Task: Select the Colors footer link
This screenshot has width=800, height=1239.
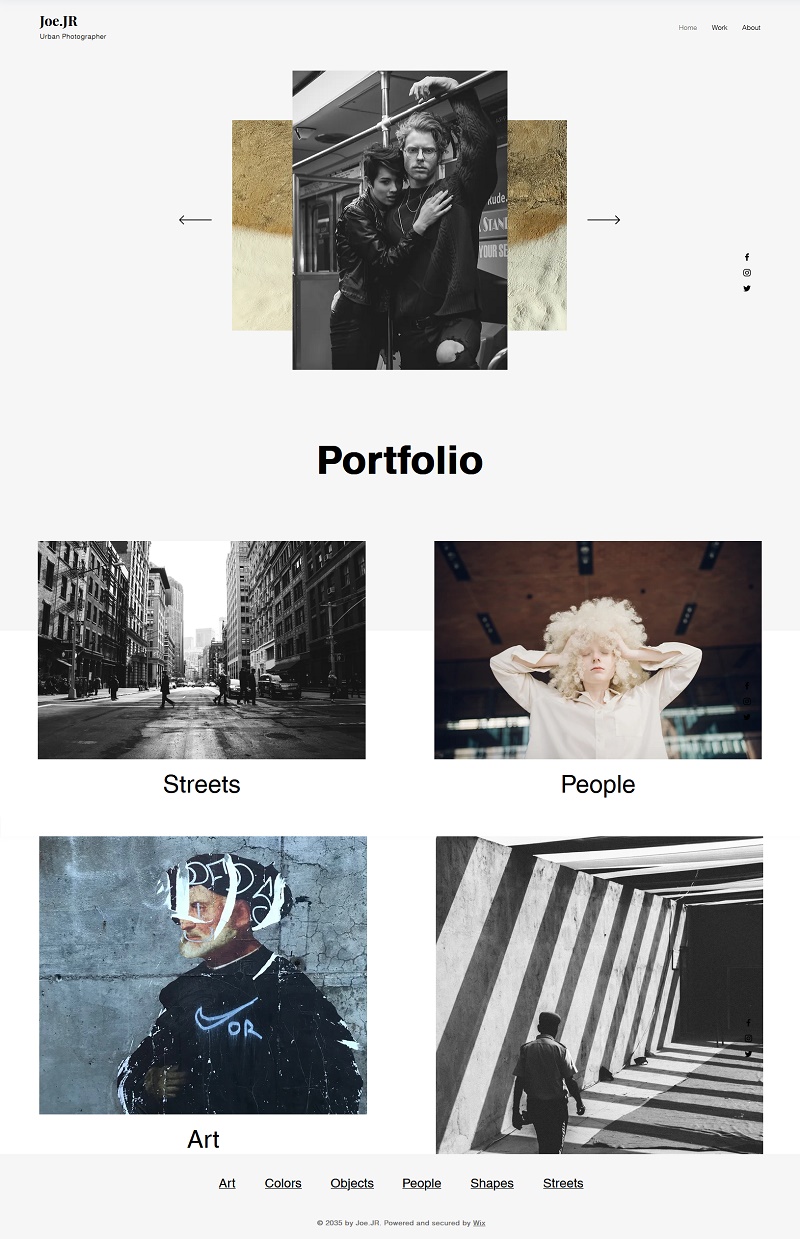Action: (x=283, y=1184)
